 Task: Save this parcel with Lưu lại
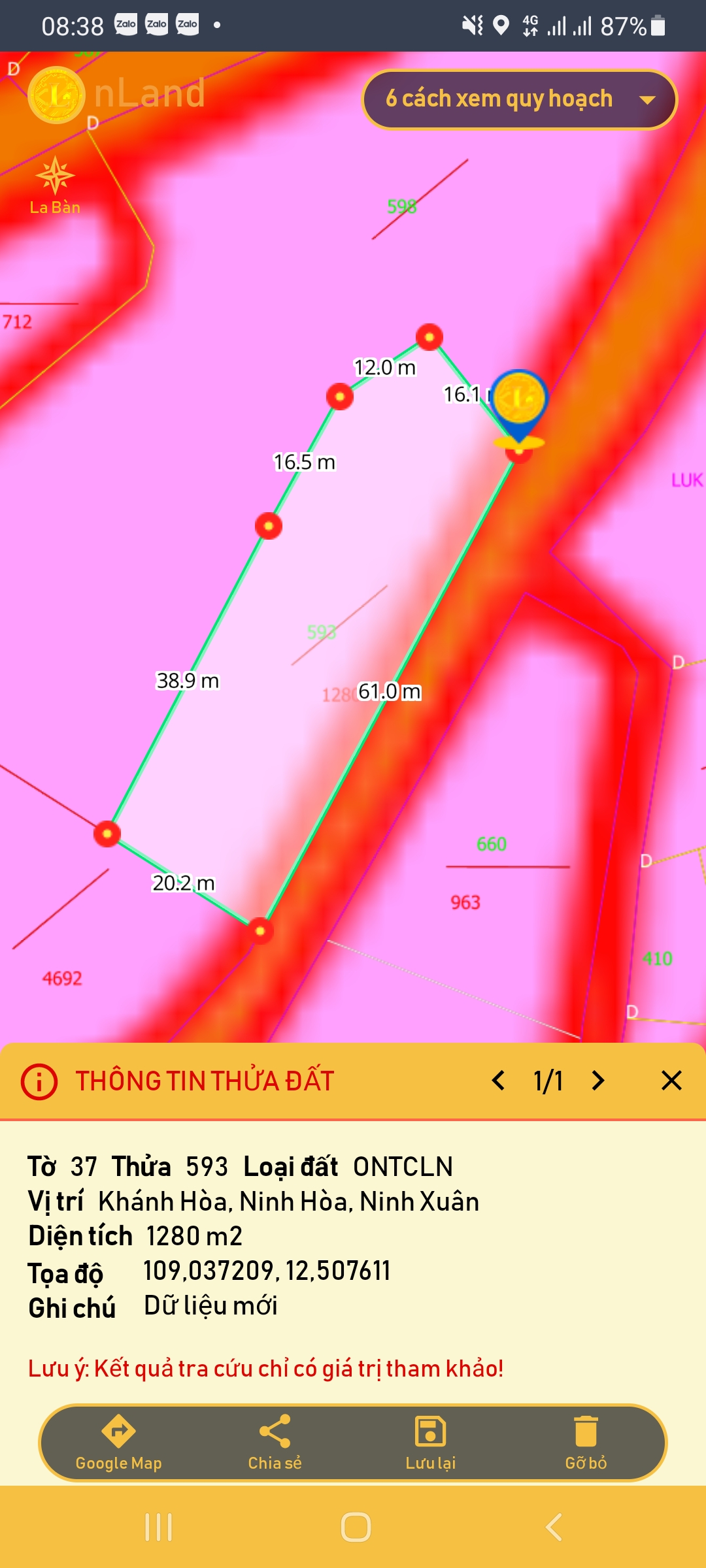point(430,1443)
